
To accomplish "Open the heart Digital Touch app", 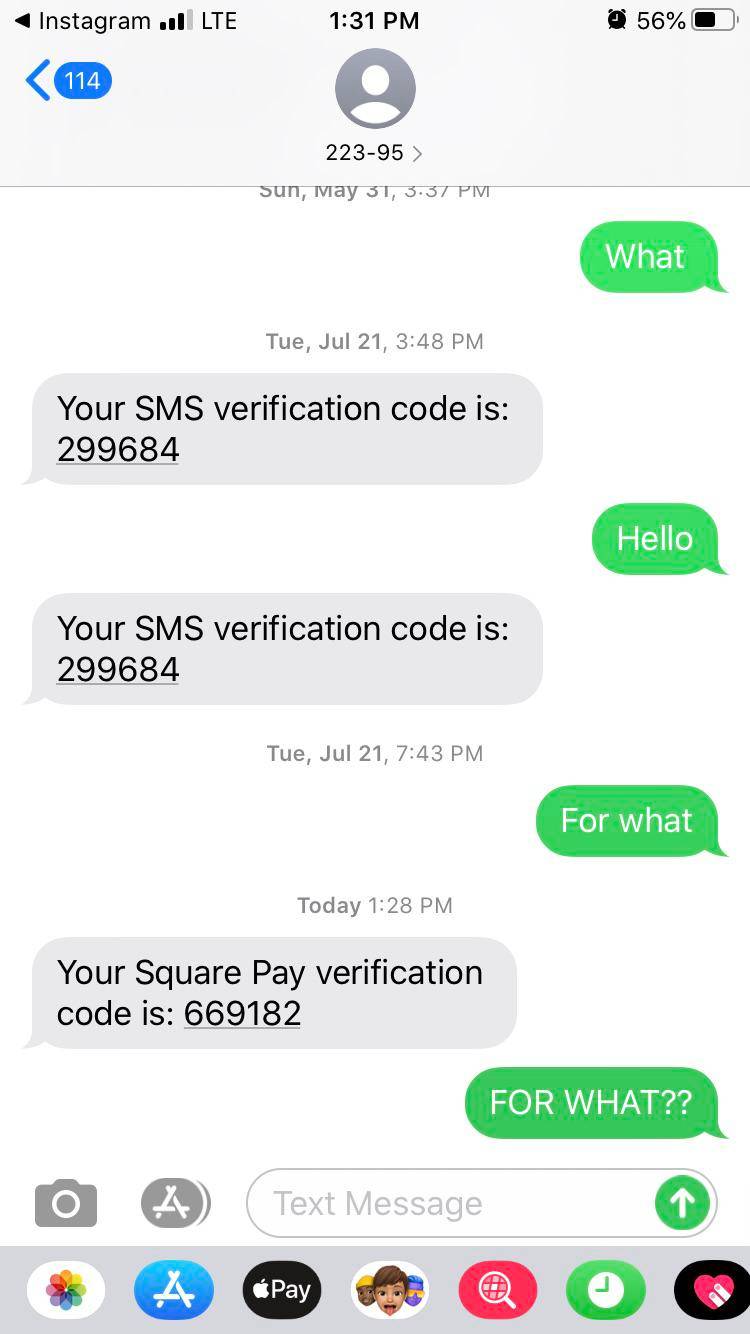I will click(x=713, y=1290).
